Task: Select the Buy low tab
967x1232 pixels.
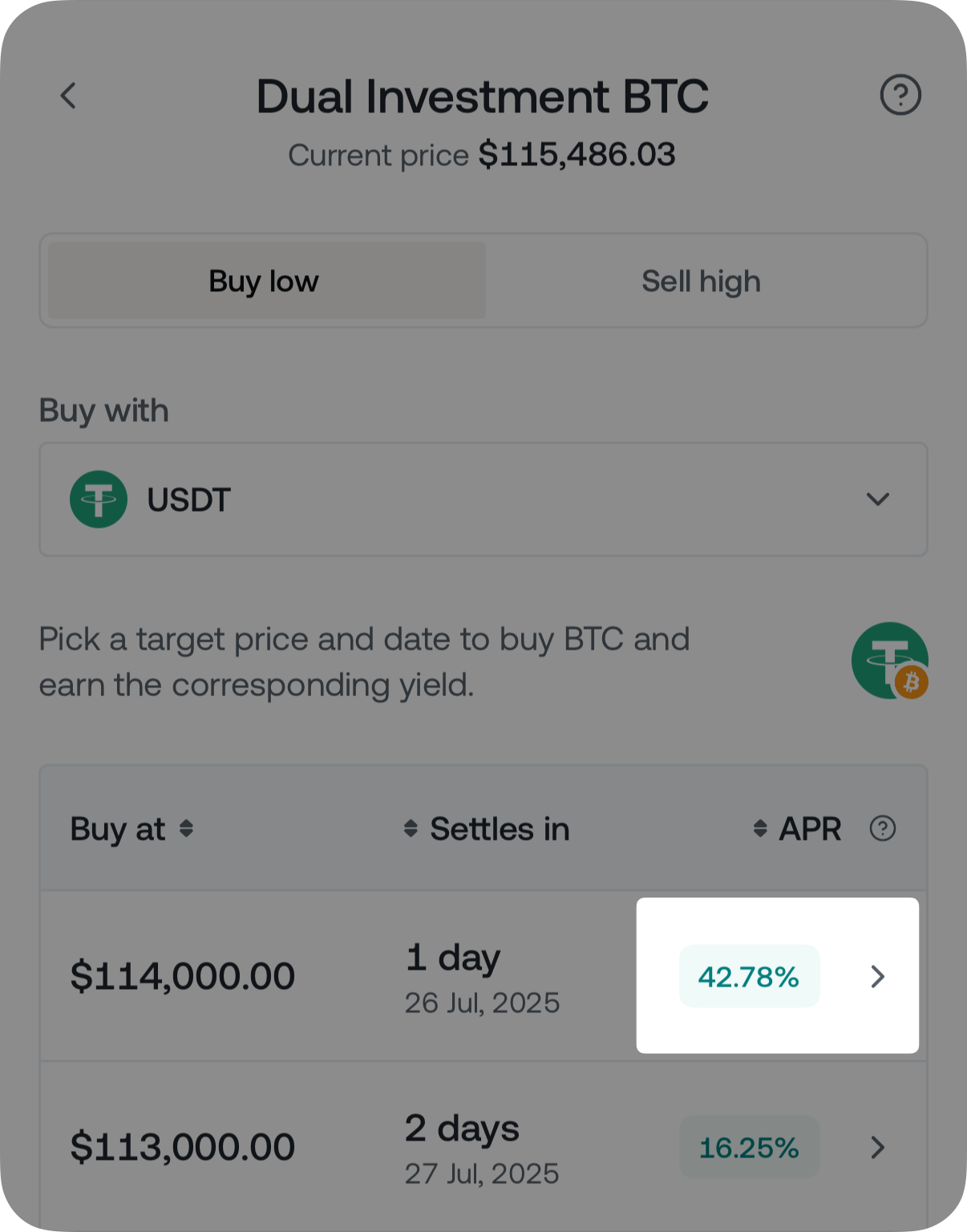Action: [x=263, y=280]
